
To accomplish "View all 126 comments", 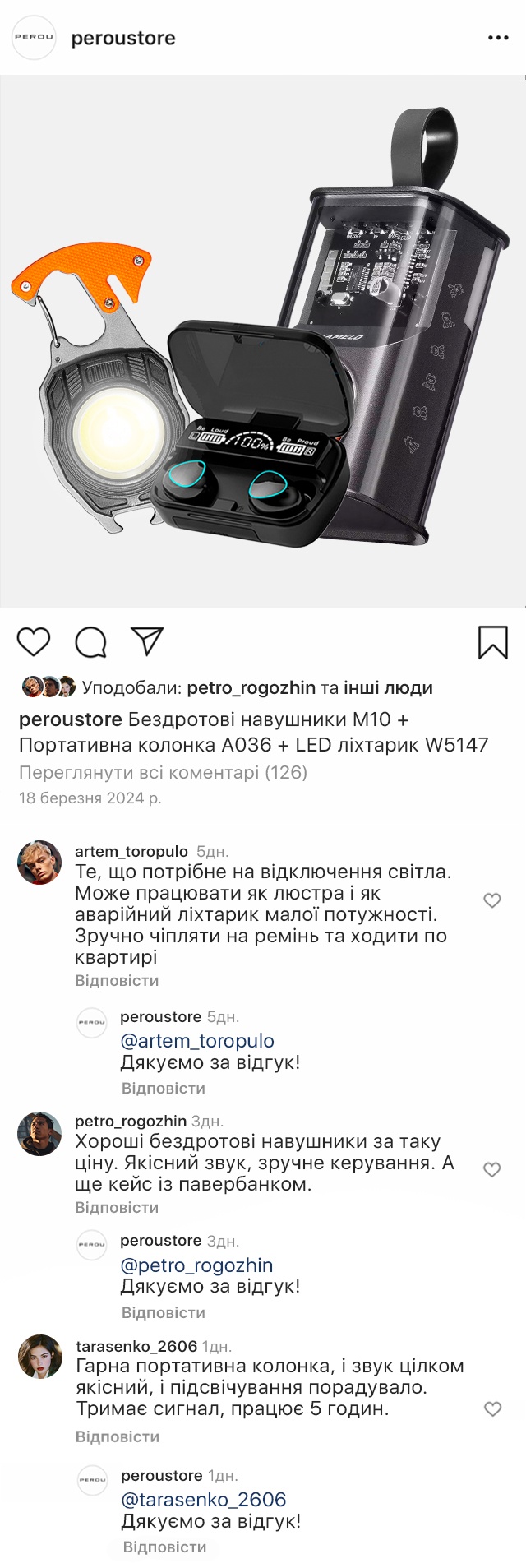I will coord(163,772).
